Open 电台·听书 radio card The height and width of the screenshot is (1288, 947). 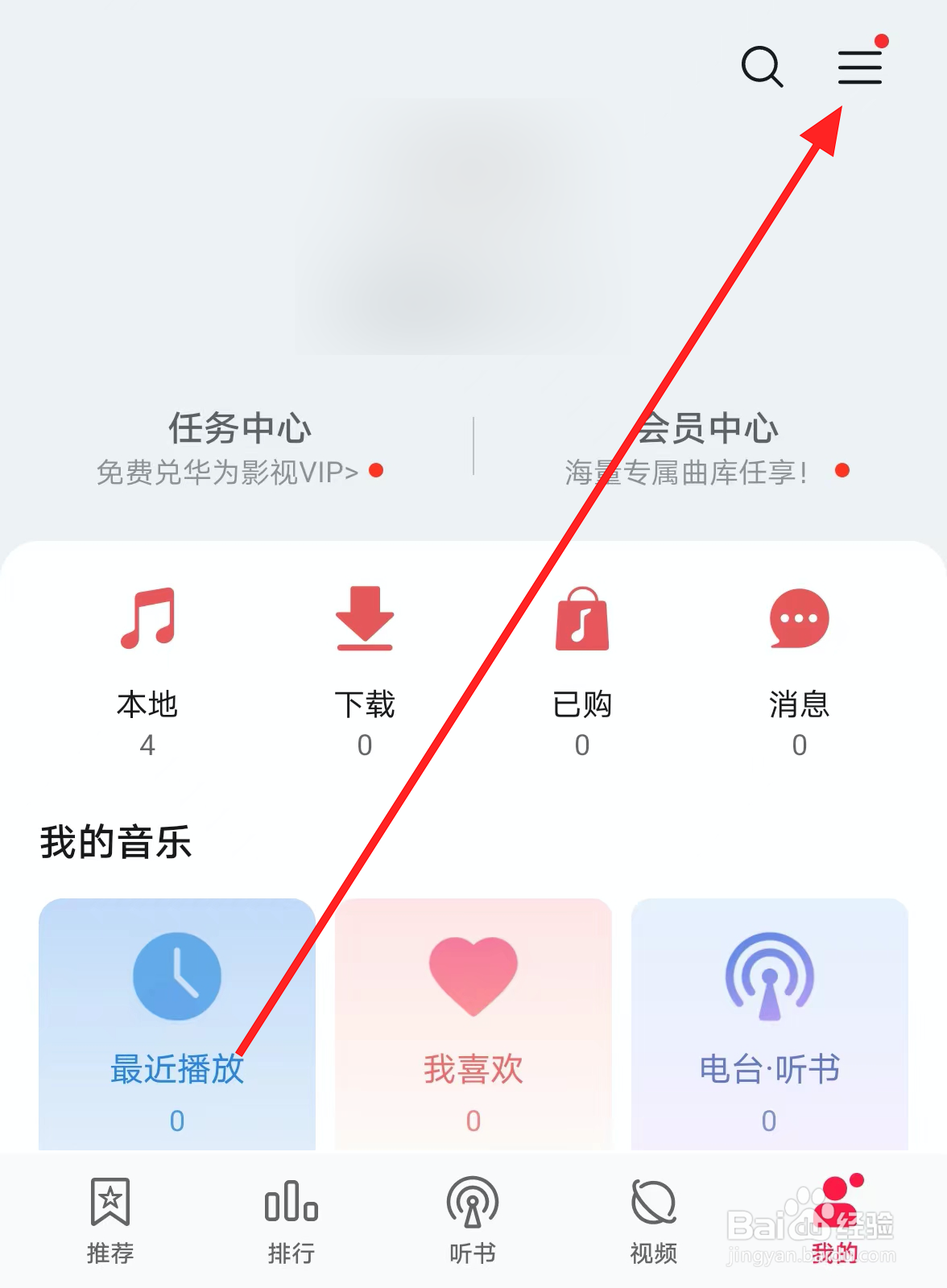click(x=767, y=1022)
